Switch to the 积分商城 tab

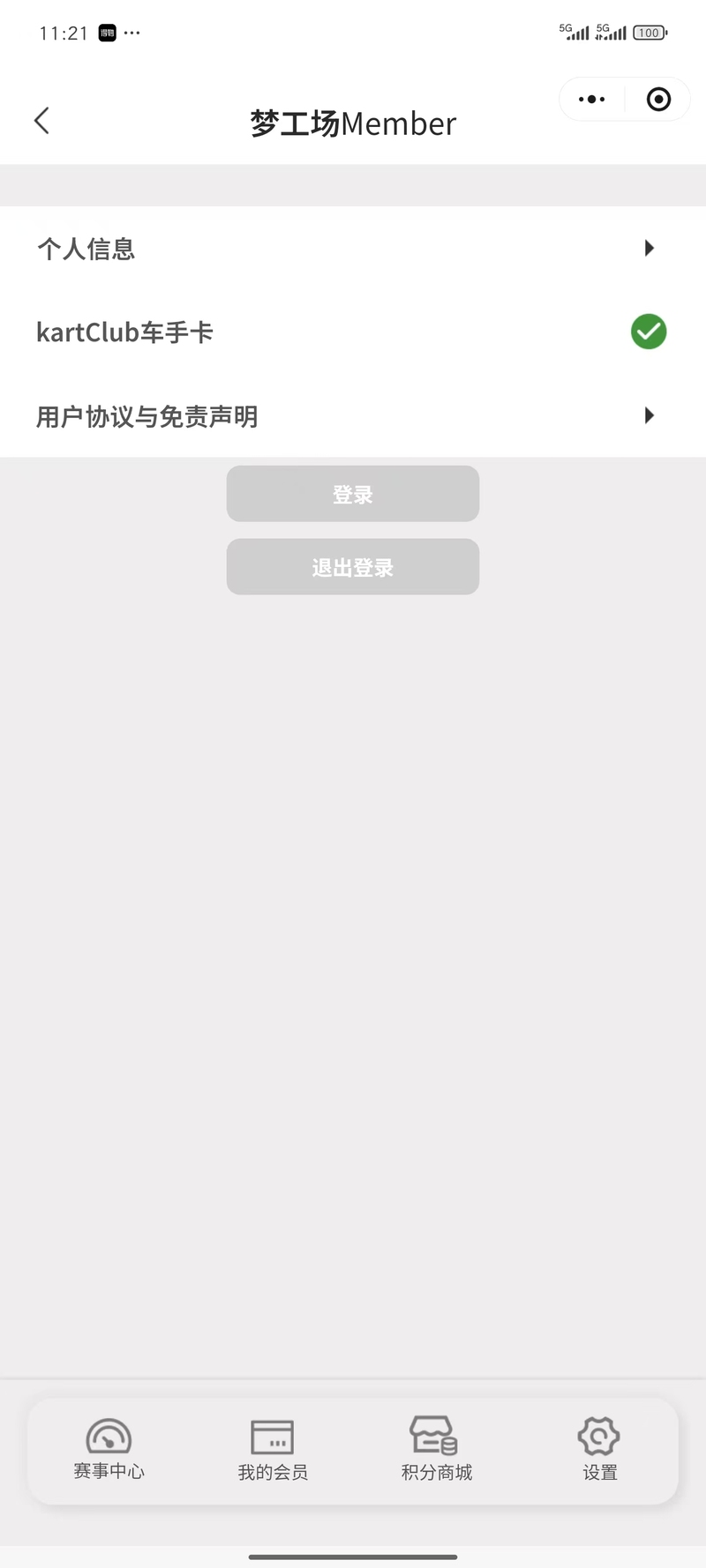coord(436,1450)
